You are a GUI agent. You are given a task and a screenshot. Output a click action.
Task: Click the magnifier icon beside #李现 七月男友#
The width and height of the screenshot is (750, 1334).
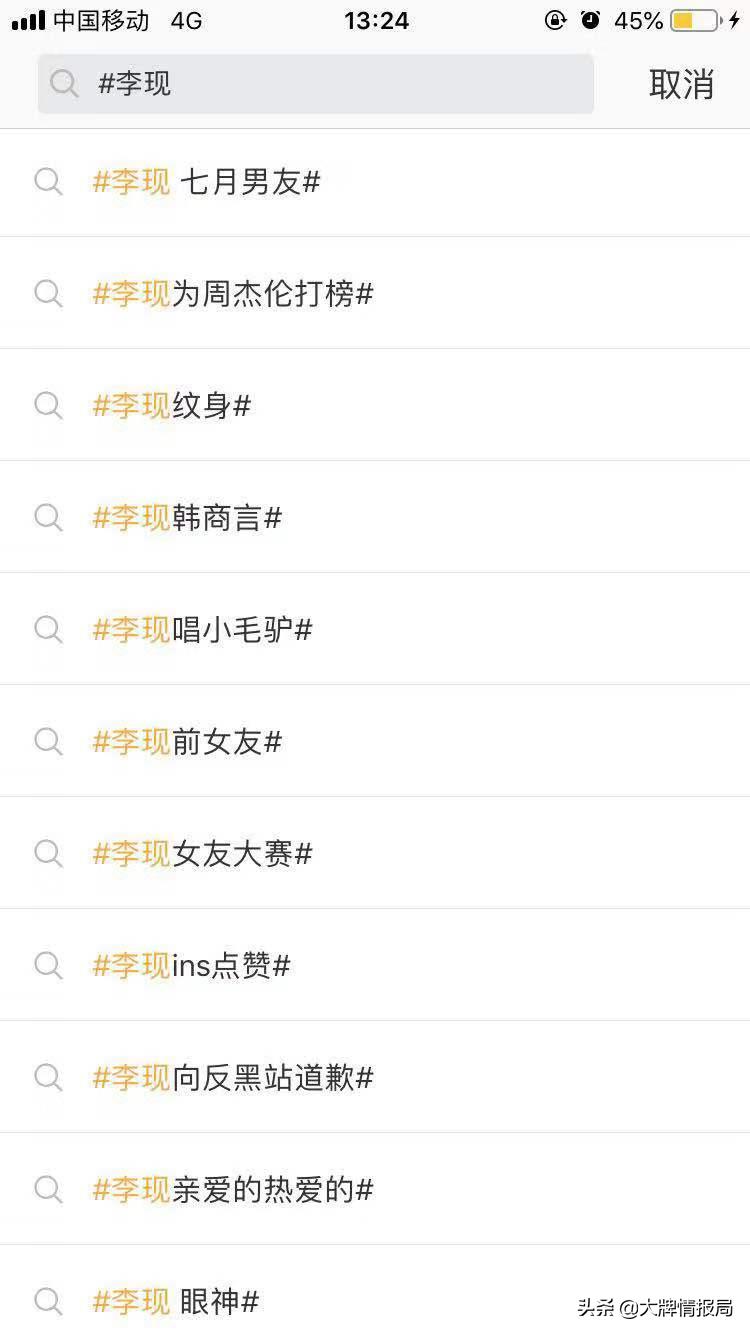click(x=48, y=182)
